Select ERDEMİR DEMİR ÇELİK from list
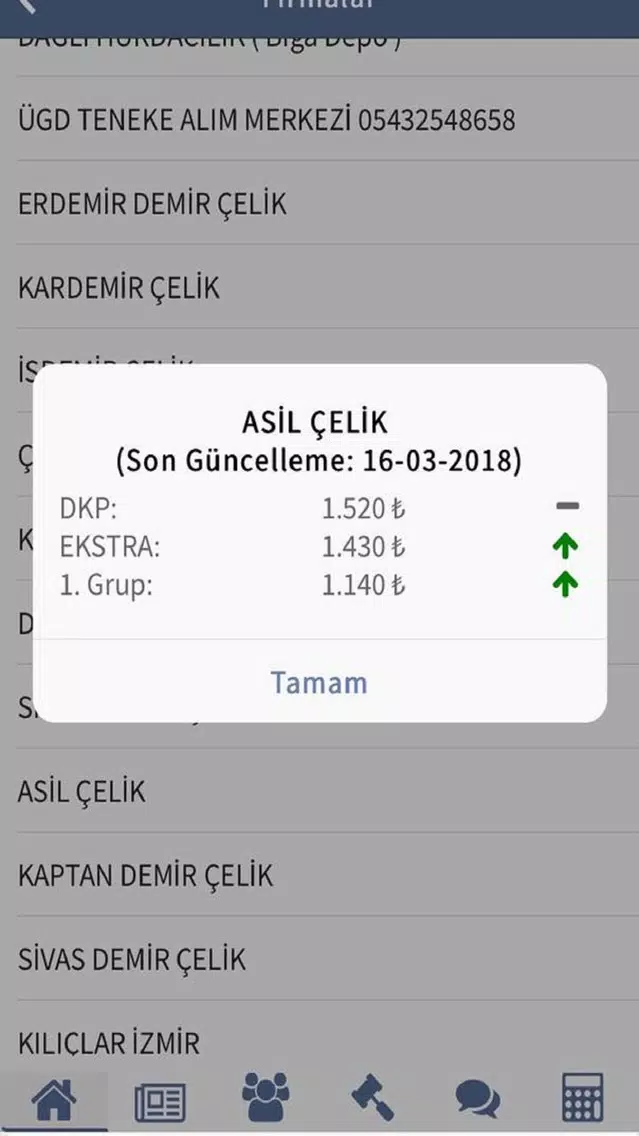Viewport: 639px width, 1136px height. (x=320, y=203)
